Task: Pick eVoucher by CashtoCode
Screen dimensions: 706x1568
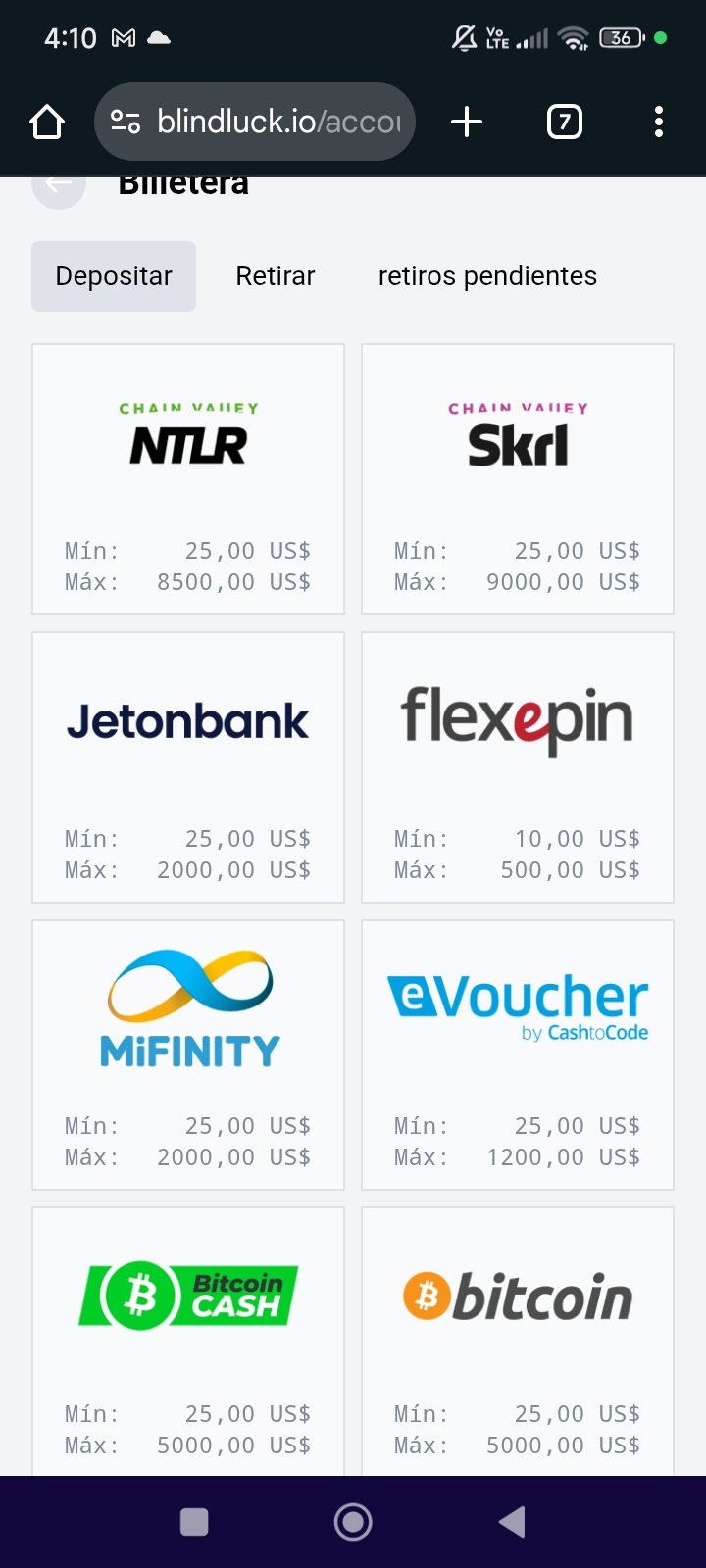Action: point(518,1054)
